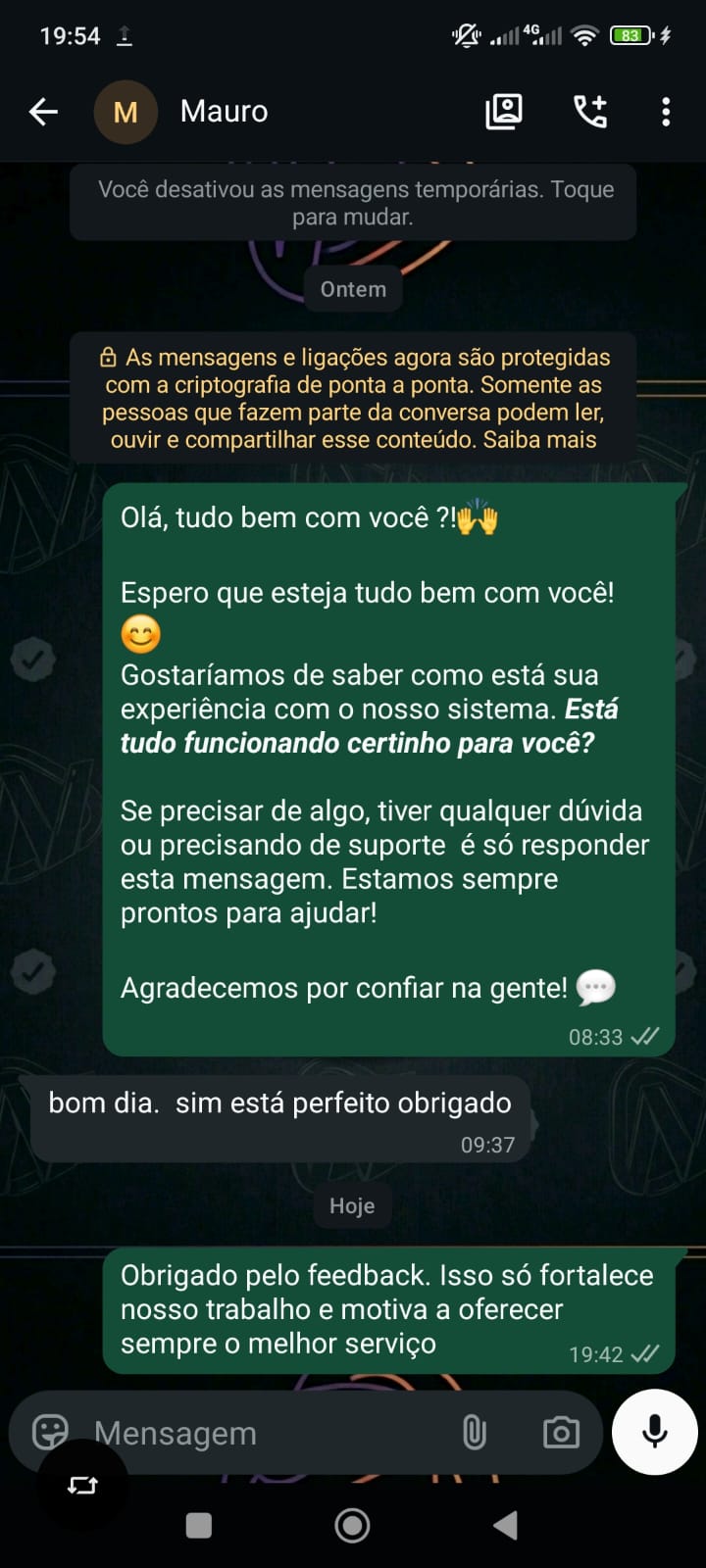Open recent apps with the square button
Screen dimensions: 706x1568
pos(199,1525)
